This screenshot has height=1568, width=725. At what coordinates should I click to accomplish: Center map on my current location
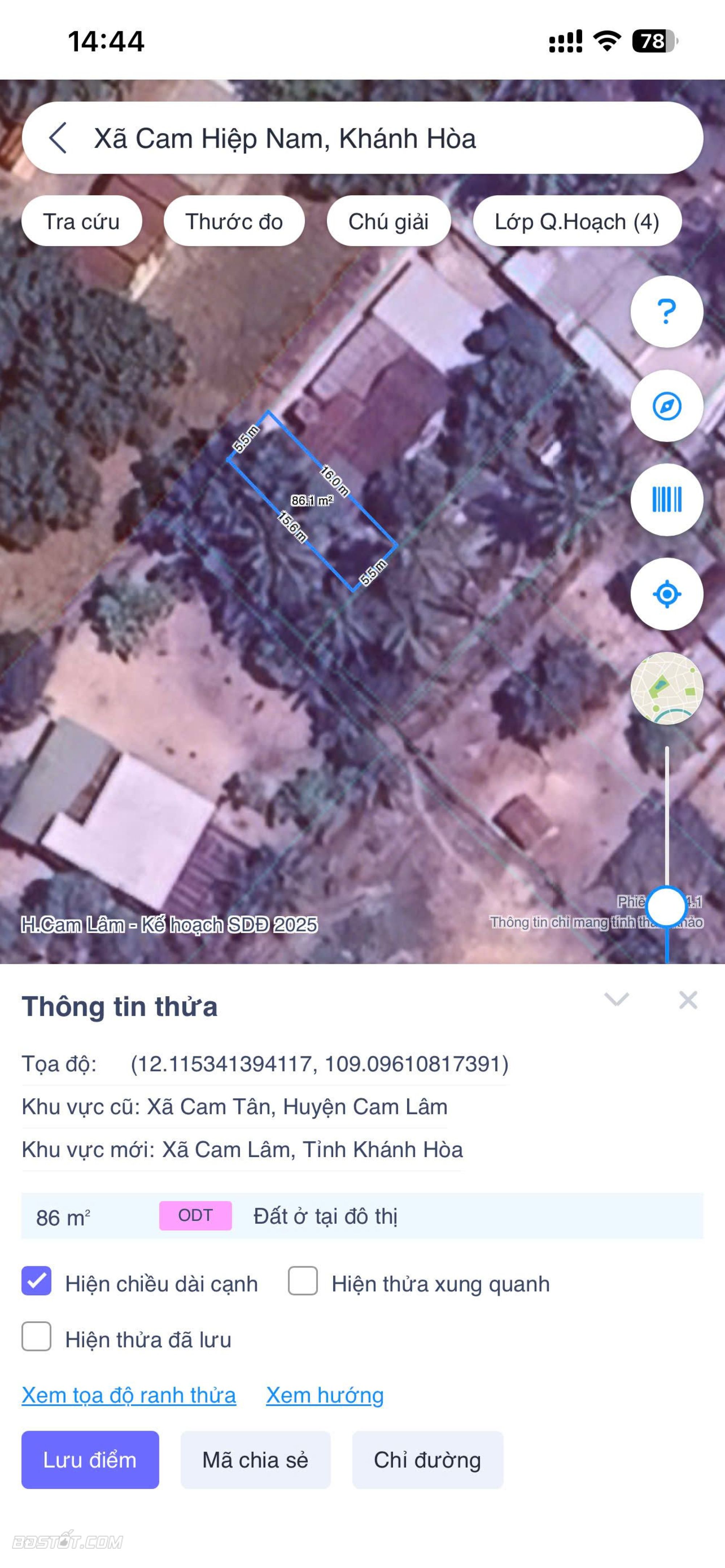667,594
